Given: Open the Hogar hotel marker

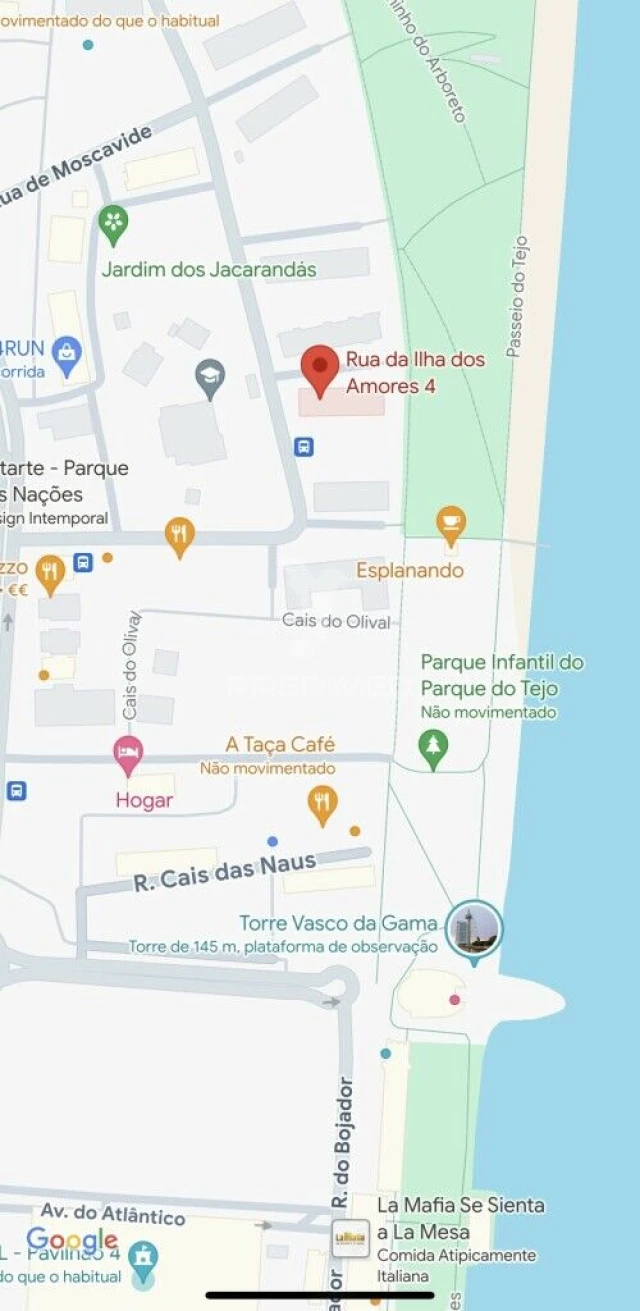Looking at the screenshot, I should point(128,754).
